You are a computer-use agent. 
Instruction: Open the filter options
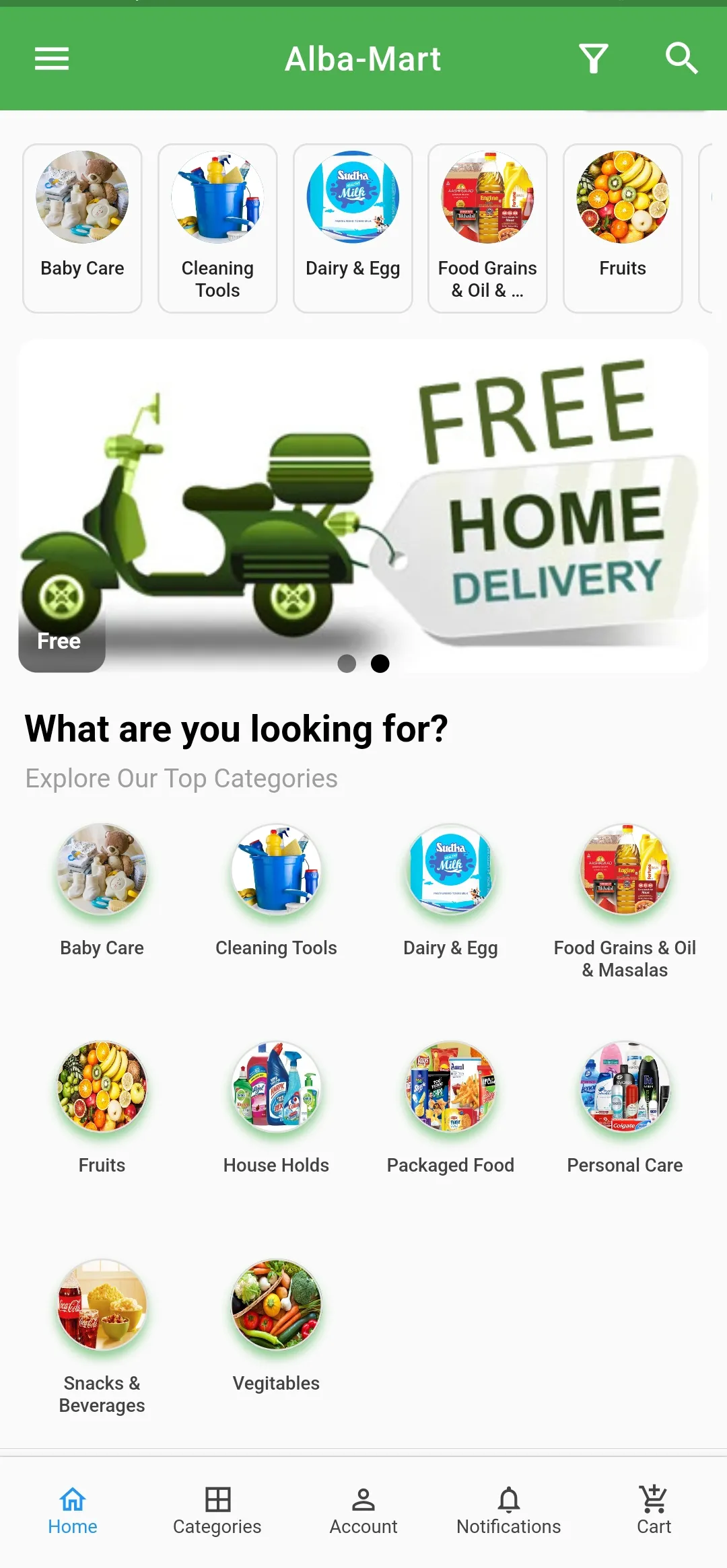tap(594, 59)
